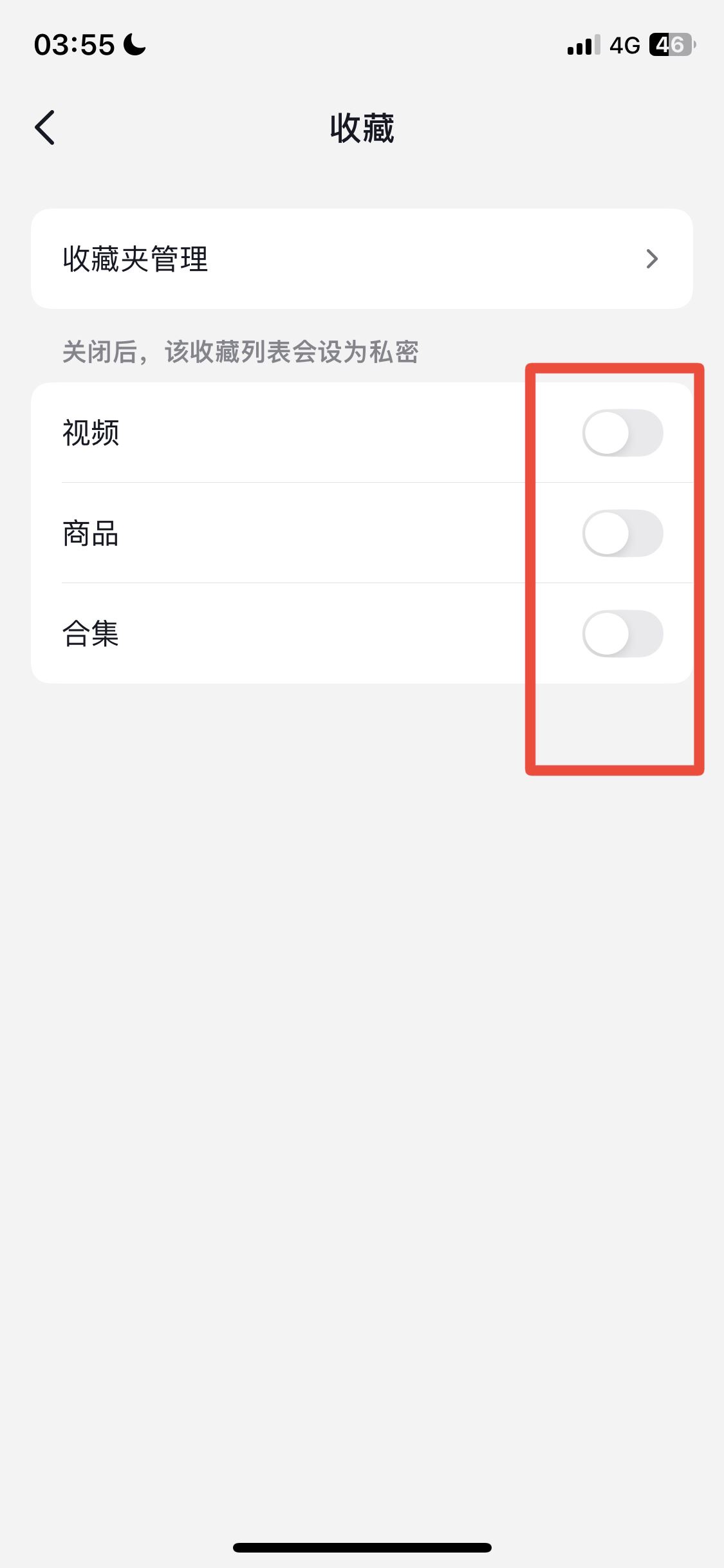Tap the back arrow to exit 收藏

coord(45,127)
